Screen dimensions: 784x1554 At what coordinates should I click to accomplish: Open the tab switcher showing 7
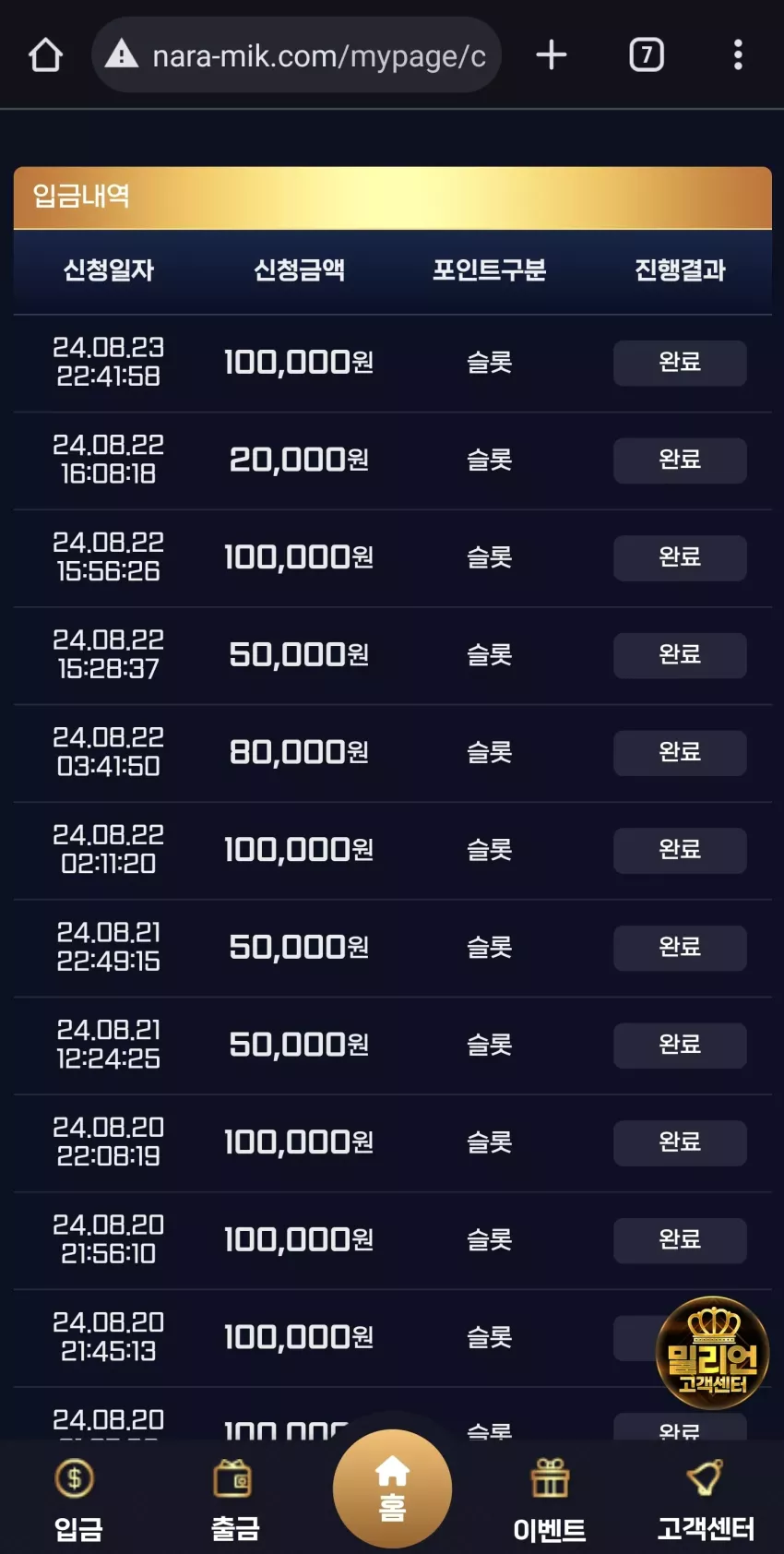pos(647,55)
